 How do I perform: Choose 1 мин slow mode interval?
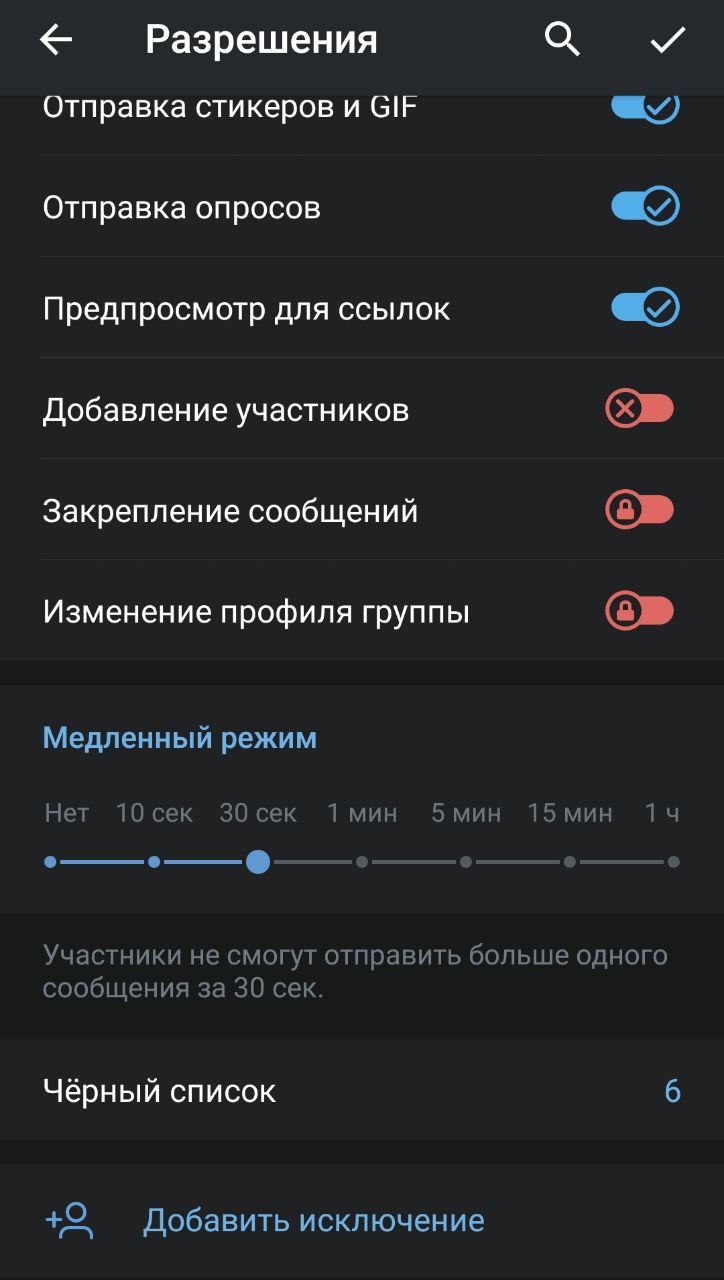[362, 861]
